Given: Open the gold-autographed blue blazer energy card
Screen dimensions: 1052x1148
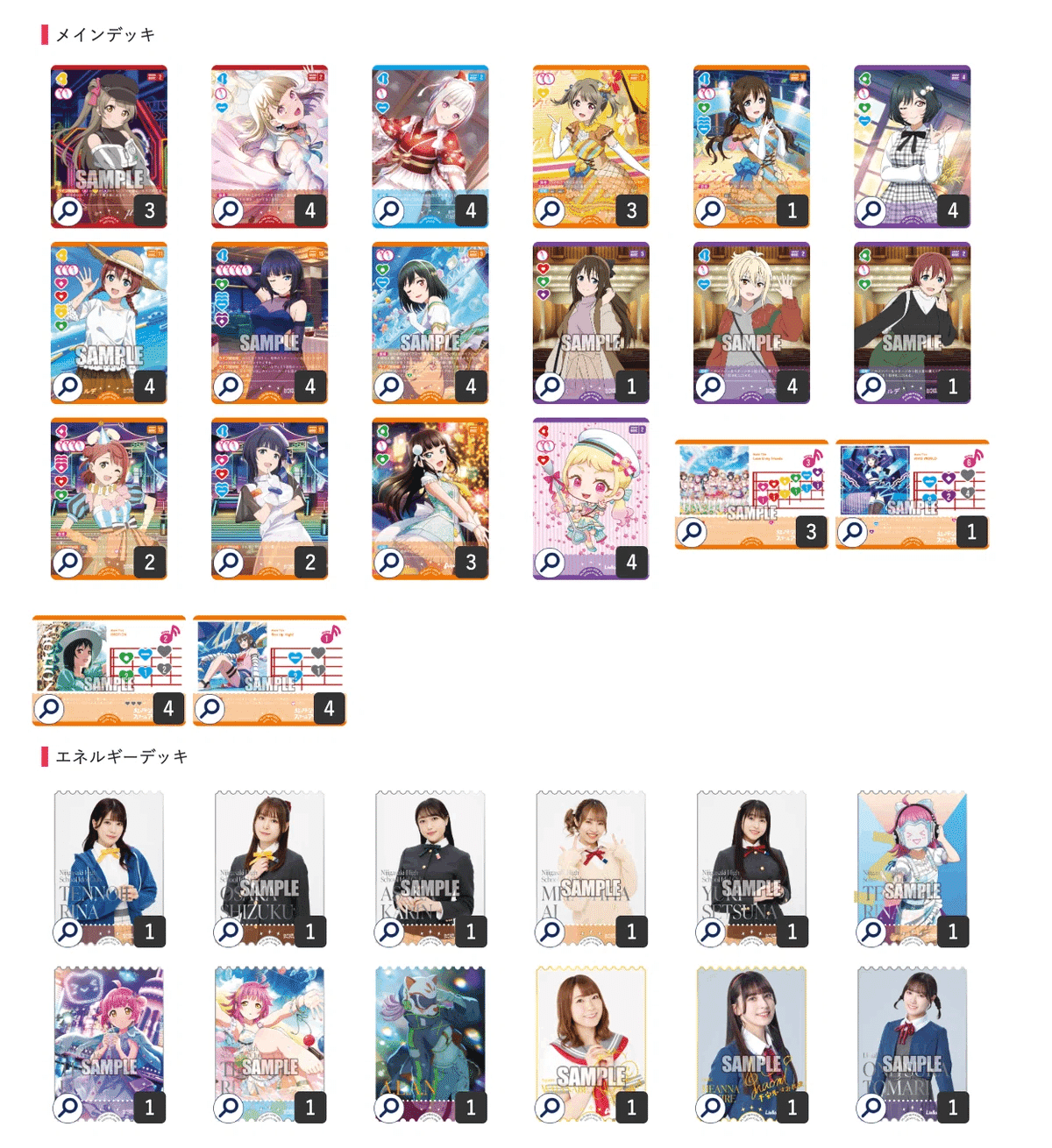Looking at the screenshot, I should tap(711, 1108).
